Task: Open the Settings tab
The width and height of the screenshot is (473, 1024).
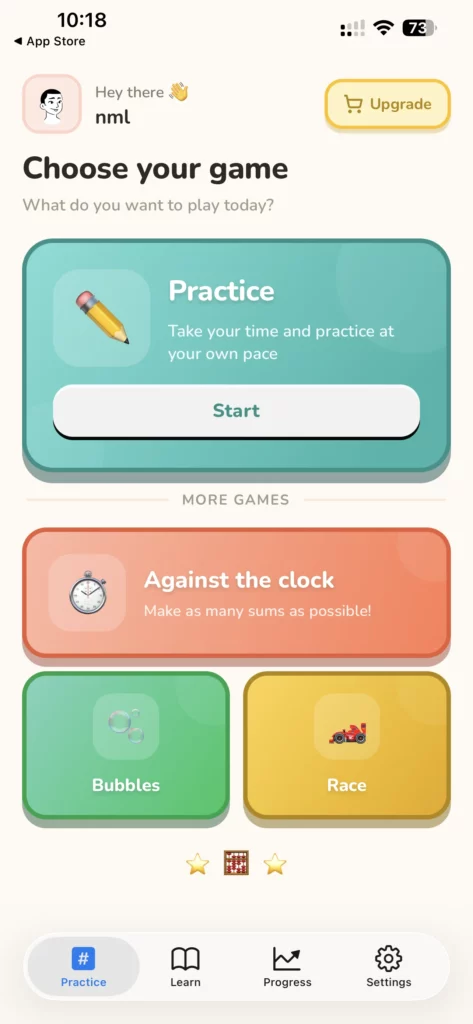Action: point(389,967)
